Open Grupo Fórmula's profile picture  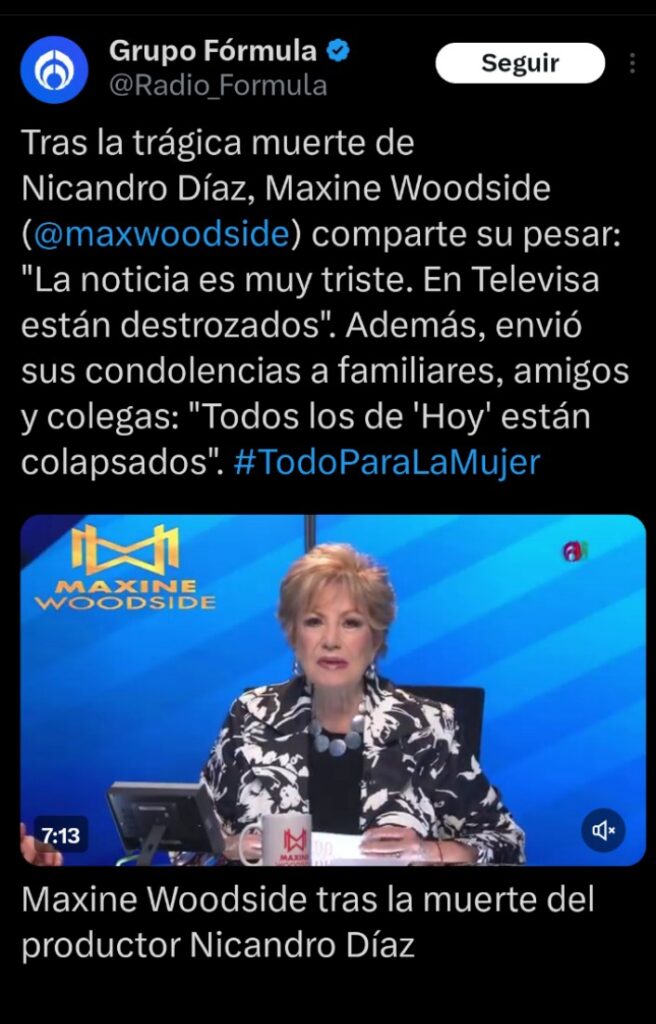click(55, 70)
